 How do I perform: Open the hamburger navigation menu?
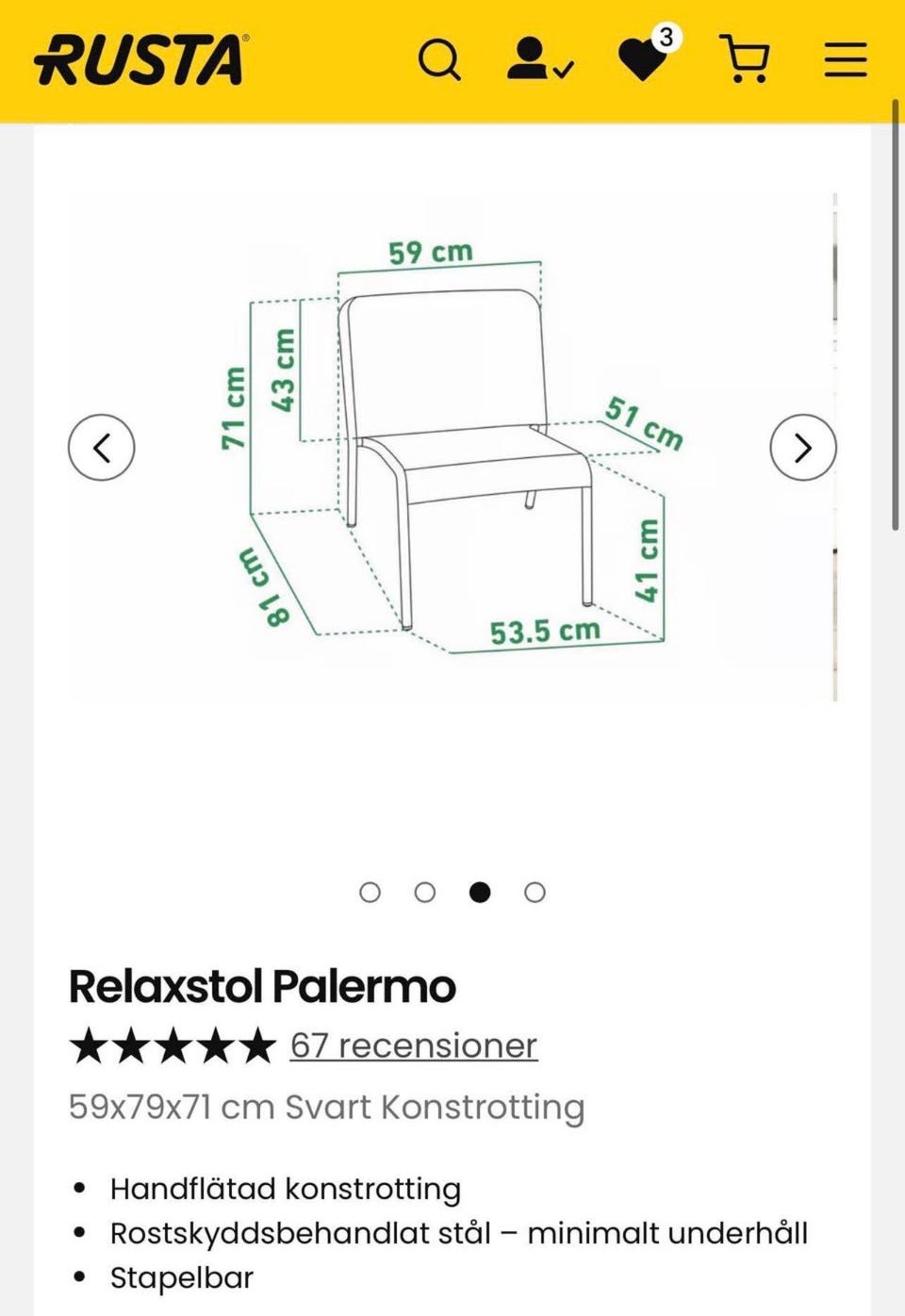click(x=844, y=59)
